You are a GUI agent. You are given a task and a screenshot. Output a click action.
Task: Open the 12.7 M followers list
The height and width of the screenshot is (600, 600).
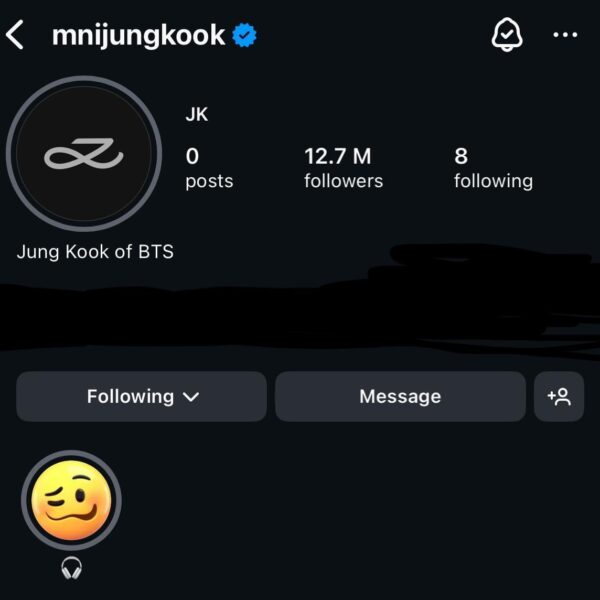tap(343, 167)
